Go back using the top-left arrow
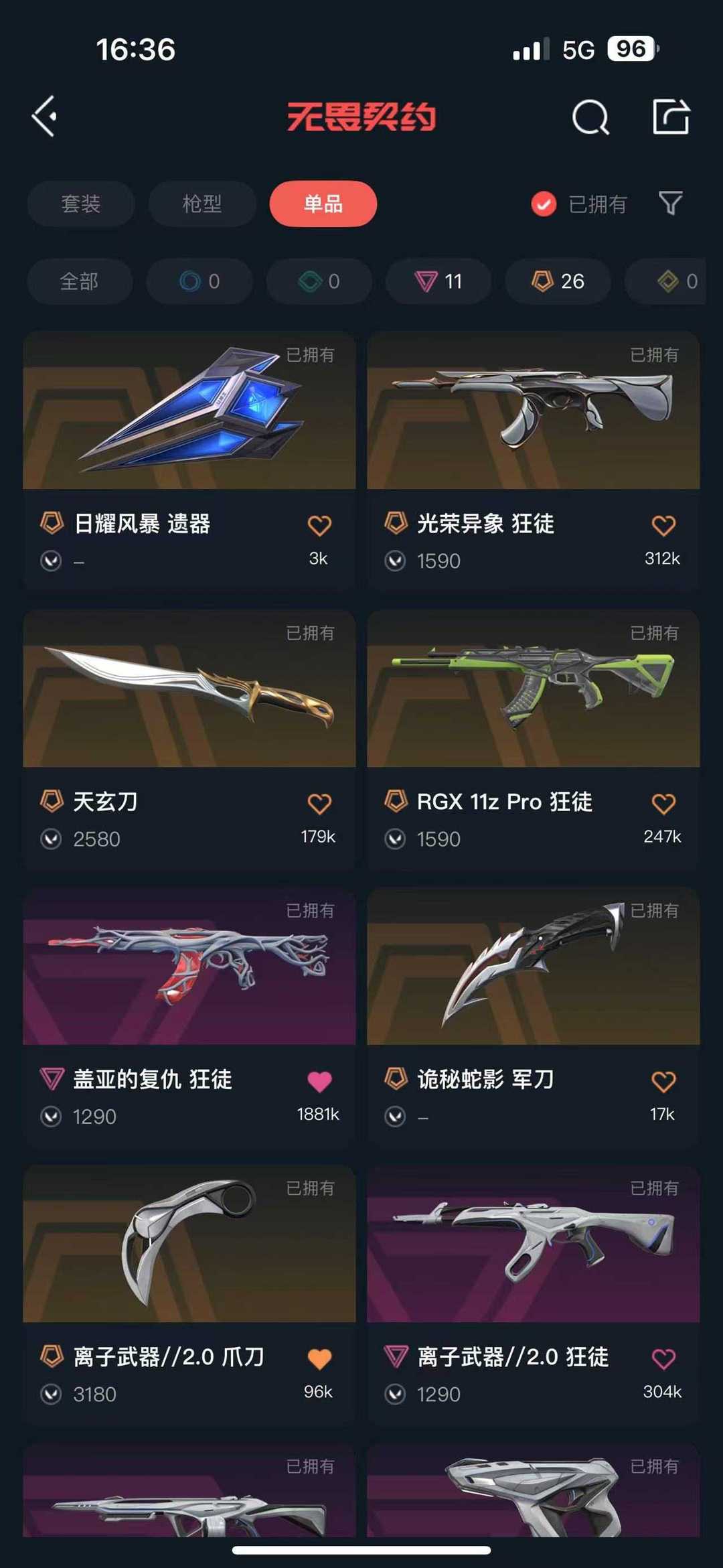This screenshot has height=1568, width=723. (x=45, y=117)
